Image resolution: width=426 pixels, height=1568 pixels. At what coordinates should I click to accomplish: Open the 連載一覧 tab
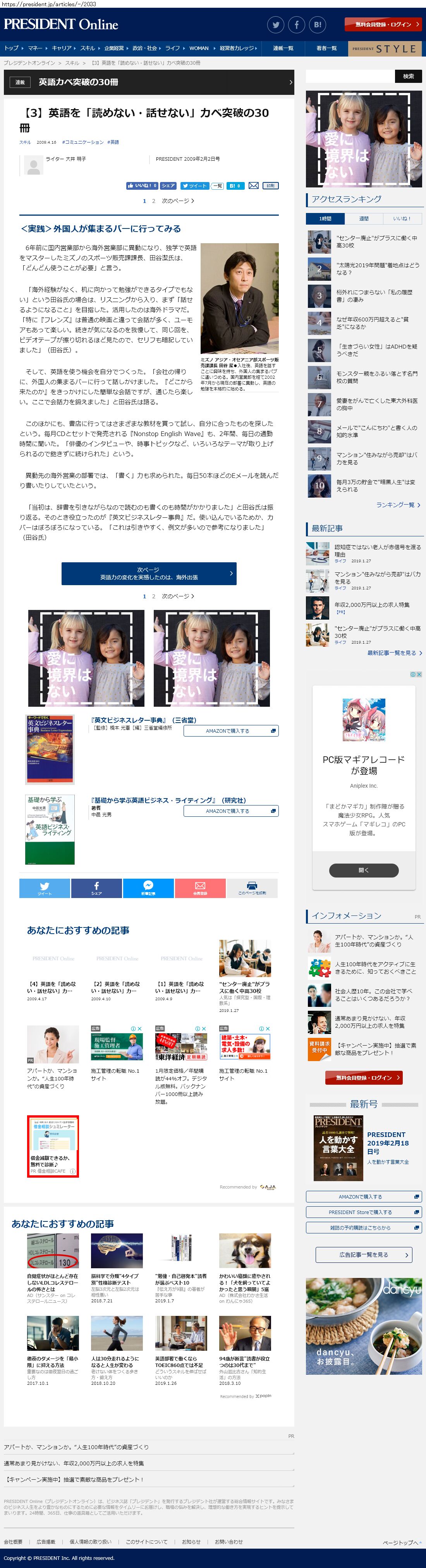click(283, 48)
